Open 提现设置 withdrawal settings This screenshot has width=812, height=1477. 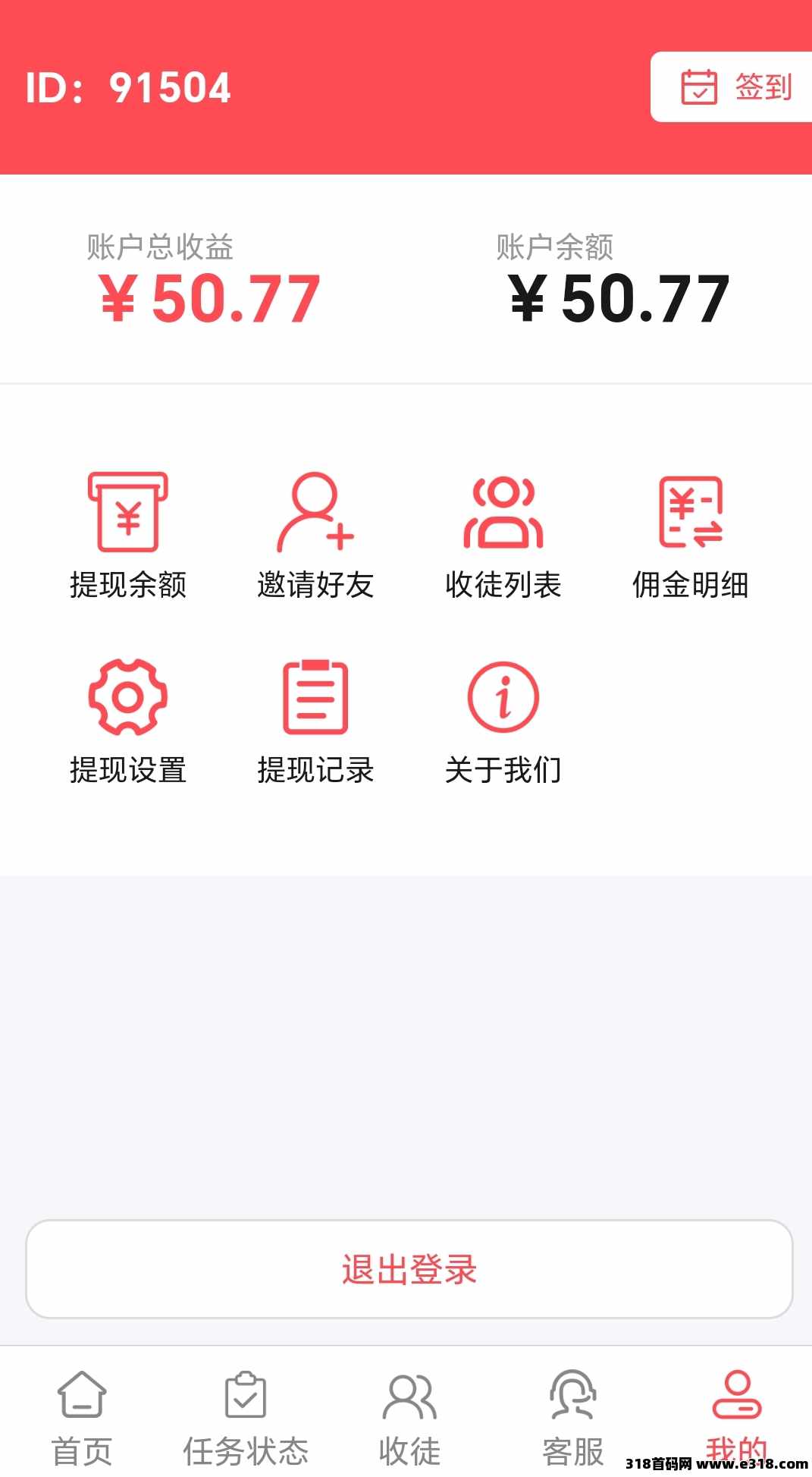(x=127, y=721)
